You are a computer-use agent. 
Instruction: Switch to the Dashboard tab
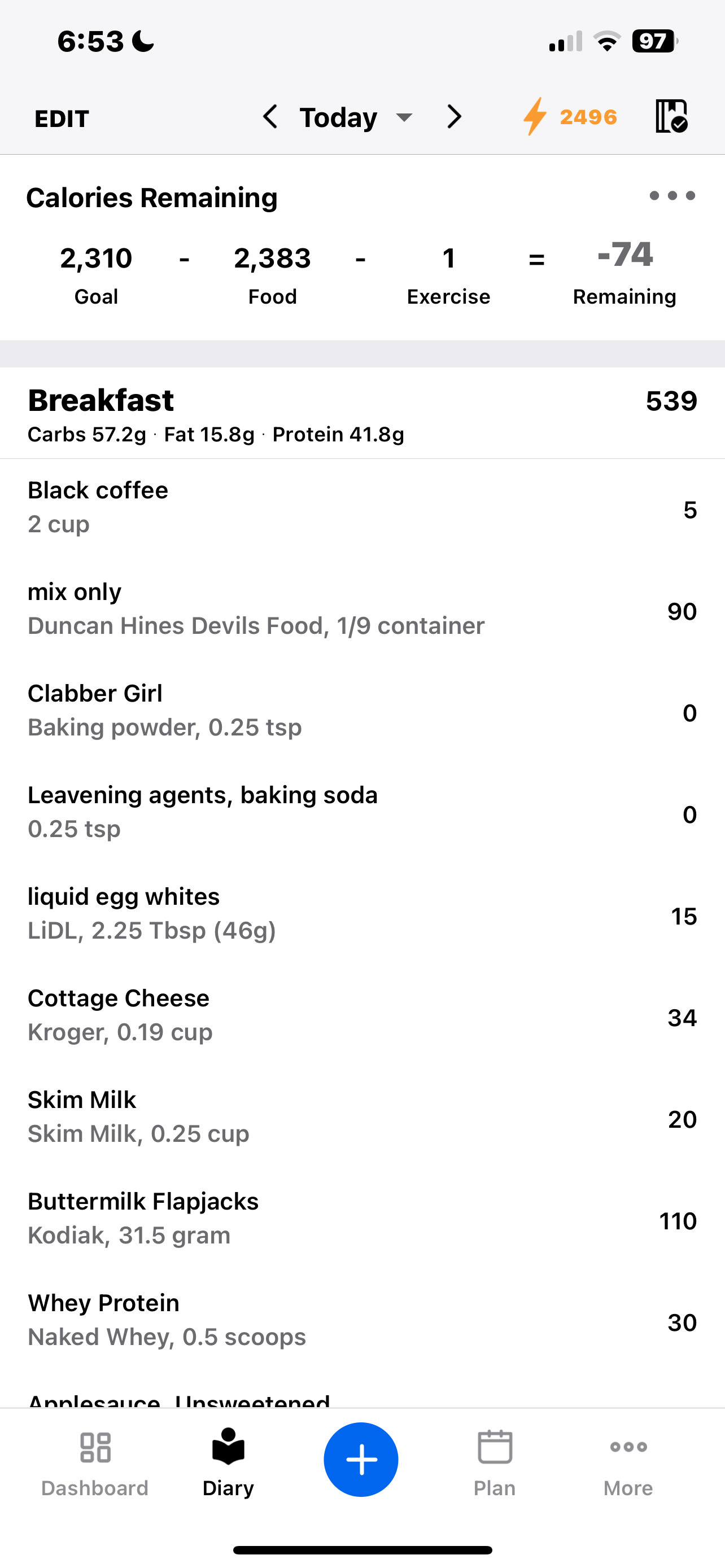tap(95, 1461)
